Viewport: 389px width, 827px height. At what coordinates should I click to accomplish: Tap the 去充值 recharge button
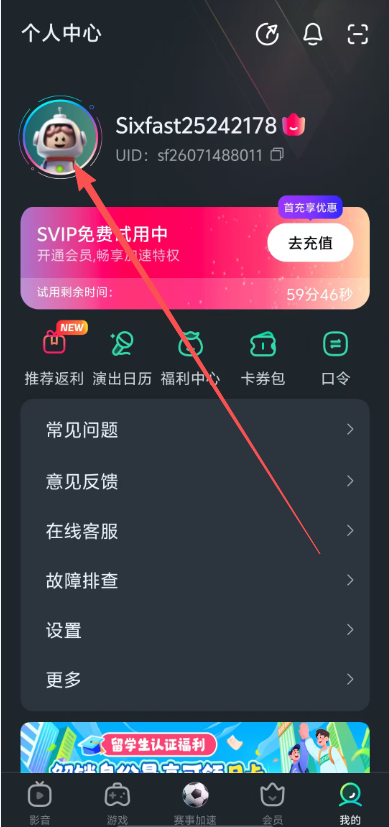pyautogui.click(x=310, y=243)
